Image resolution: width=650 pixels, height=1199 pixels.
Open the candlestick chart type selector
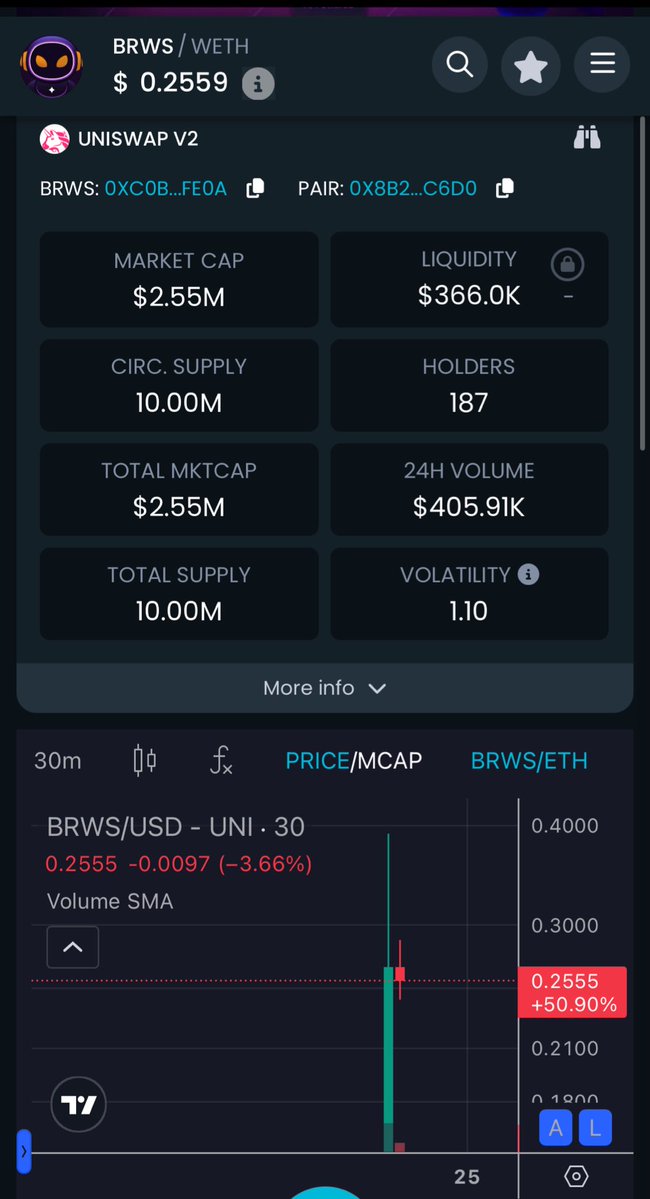[x=145, y=761]
